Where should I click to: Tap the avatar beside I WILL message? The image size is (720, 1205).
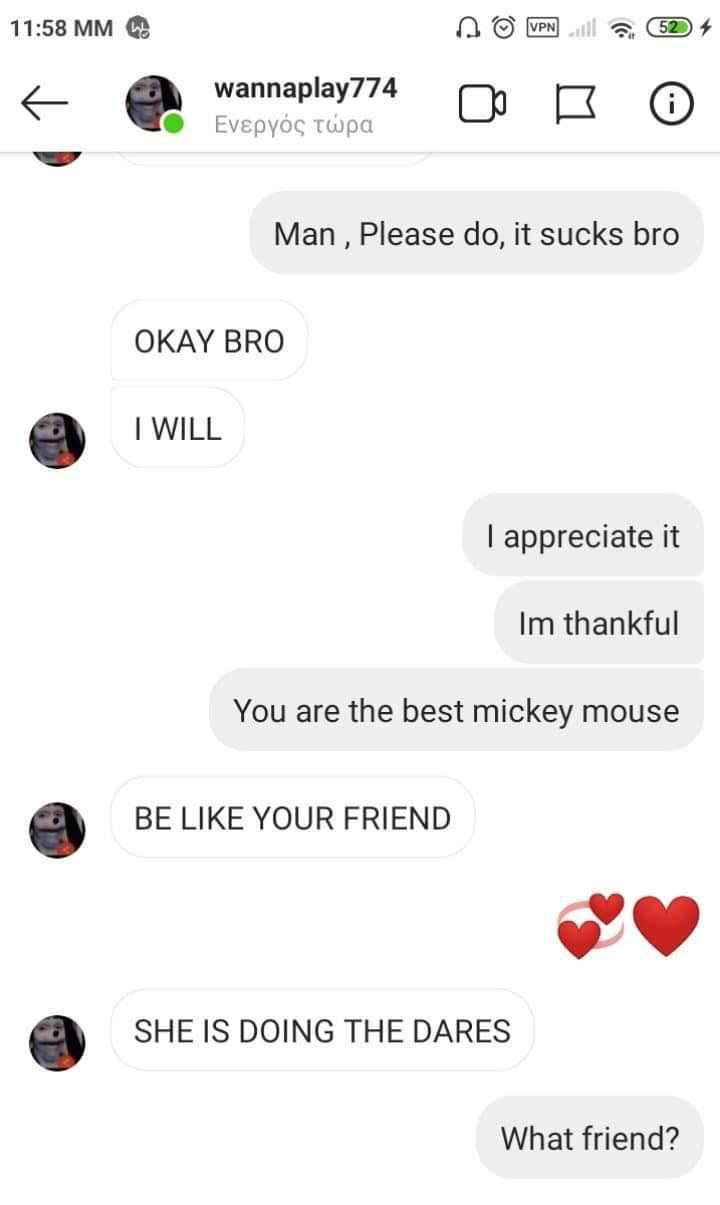[57, 440]
